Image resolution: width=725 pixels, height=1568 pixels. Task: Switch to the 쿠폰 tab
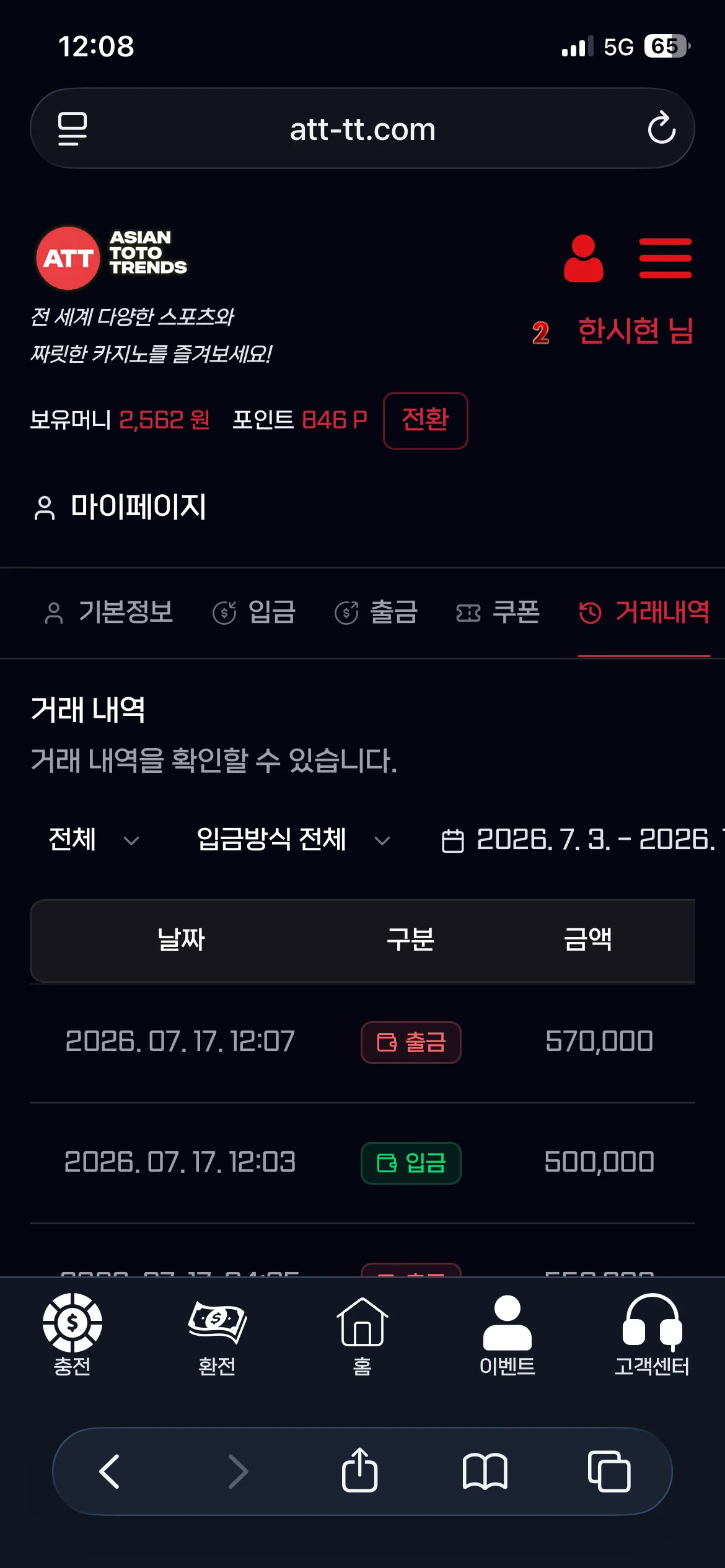coord(498,612)
